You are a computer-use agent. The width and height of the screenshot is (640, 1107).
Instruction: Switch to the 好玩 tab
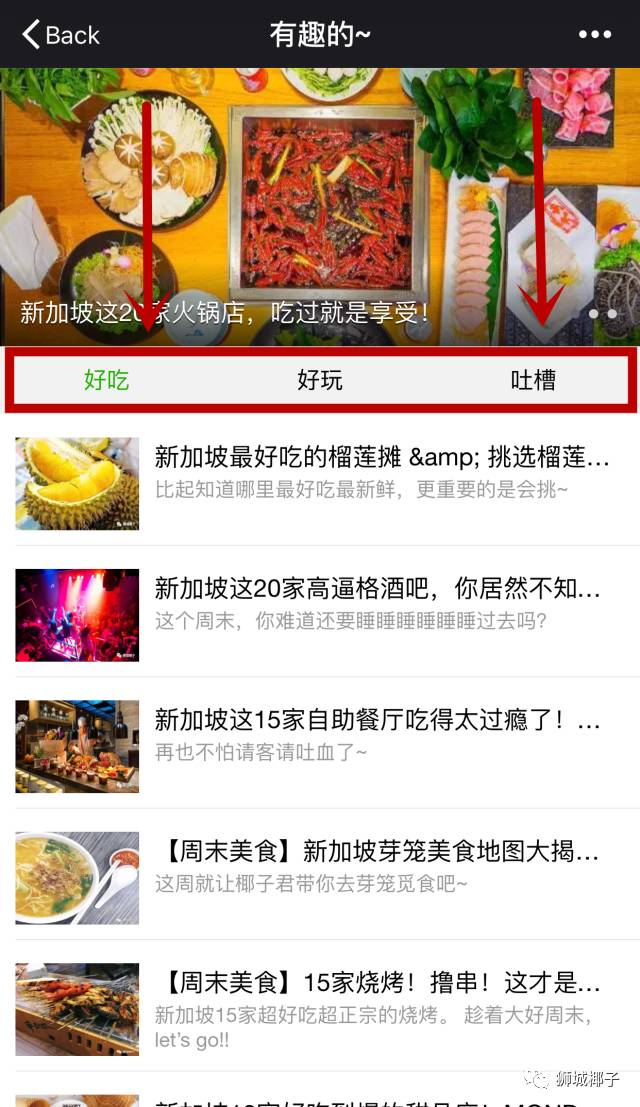click(x=320, y=380)
